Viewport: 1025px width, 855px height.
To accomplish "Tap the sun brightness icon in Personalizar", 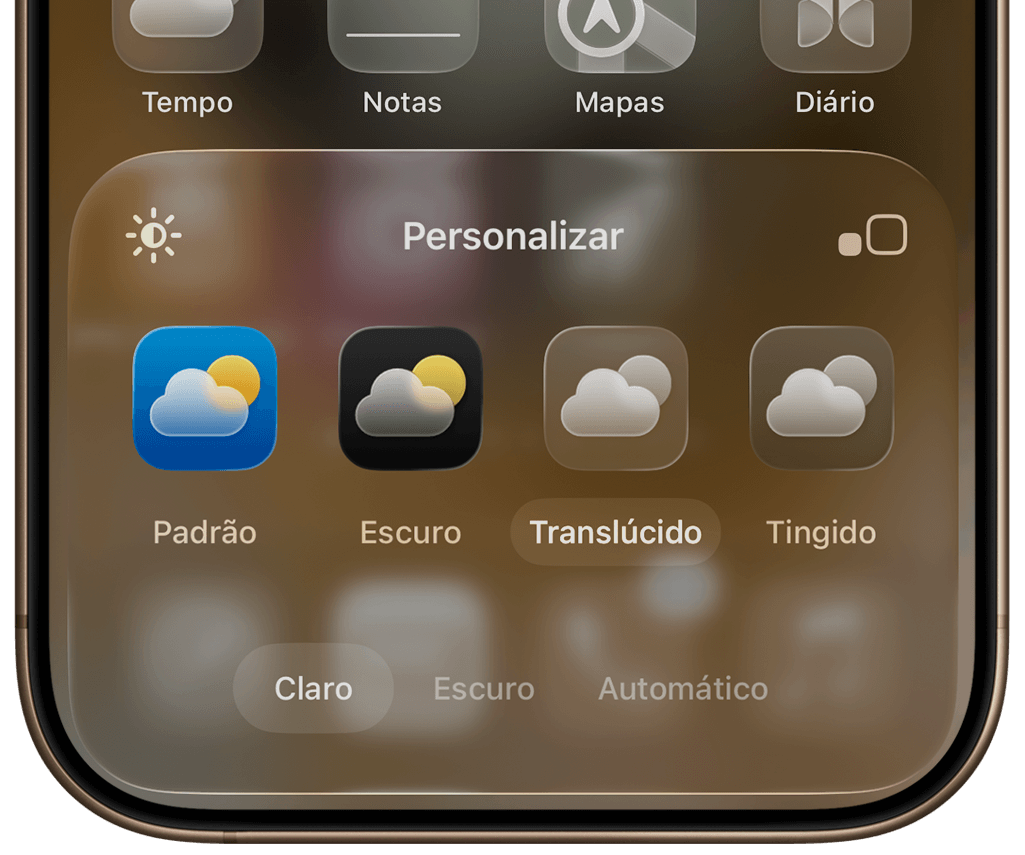I will point(154,236).
